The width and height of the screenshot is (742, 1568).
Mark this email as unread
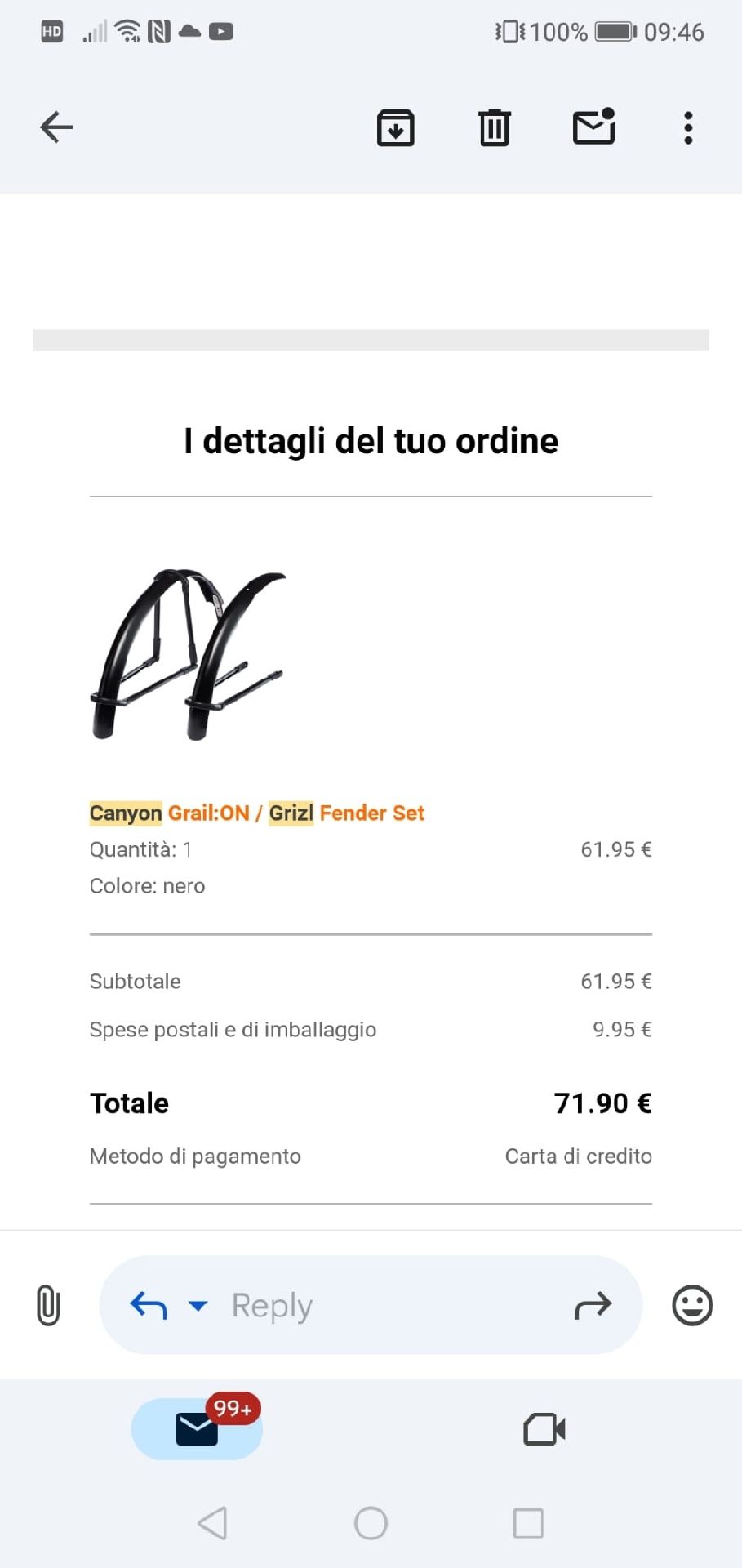click(593, 127)
